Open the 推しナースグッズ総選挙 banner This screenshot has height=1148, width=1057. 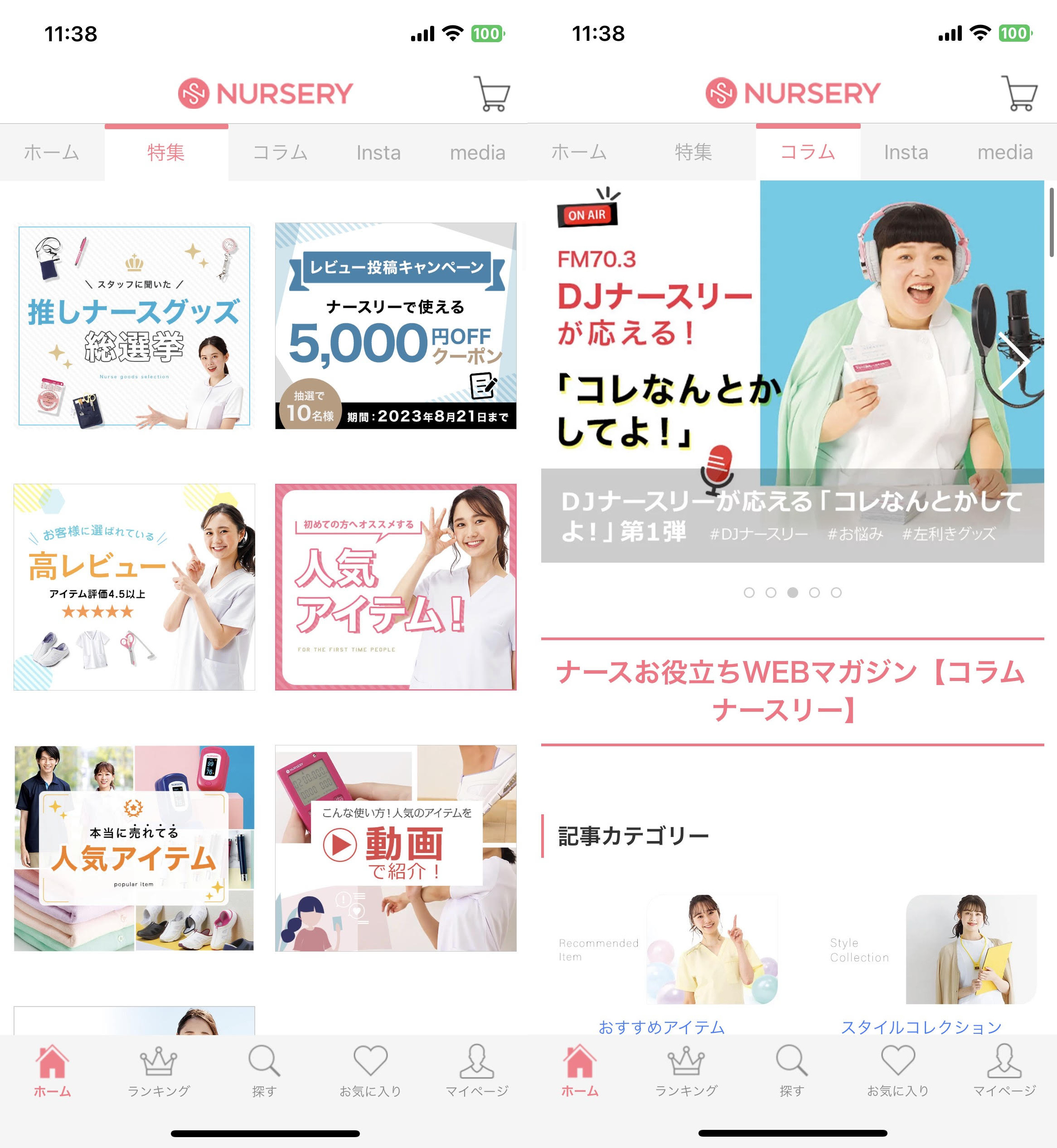tap(134, 326)
